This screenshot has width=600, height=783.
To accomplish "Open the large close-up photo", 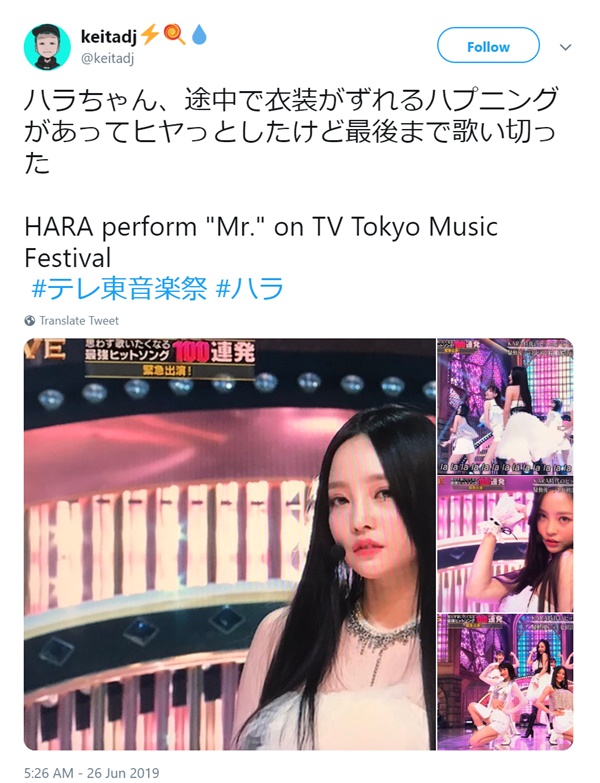I will tap(230, 544).
